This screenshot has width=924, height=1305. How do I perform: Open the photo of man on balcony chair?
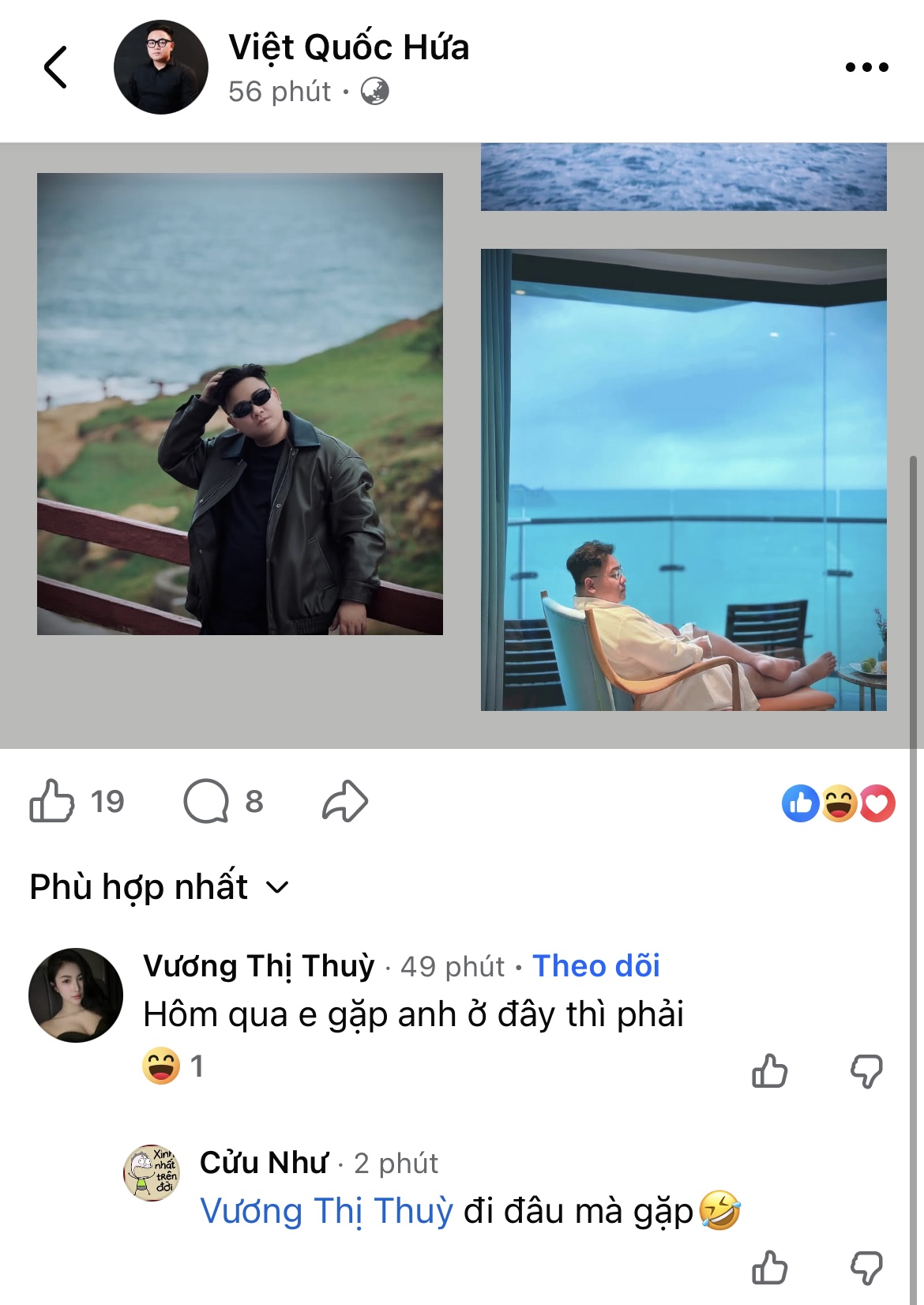(x=683, y=480)
